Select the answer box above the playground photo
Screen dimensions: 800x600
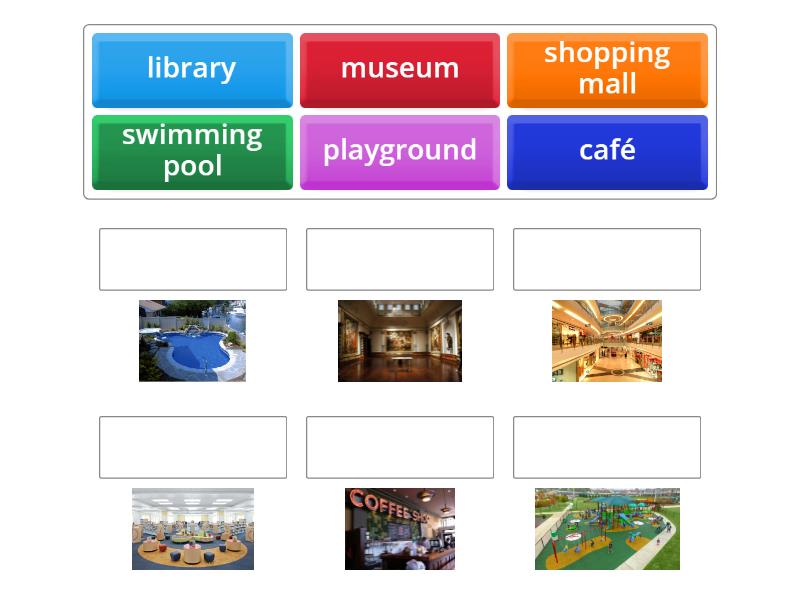tap(607, 447)
